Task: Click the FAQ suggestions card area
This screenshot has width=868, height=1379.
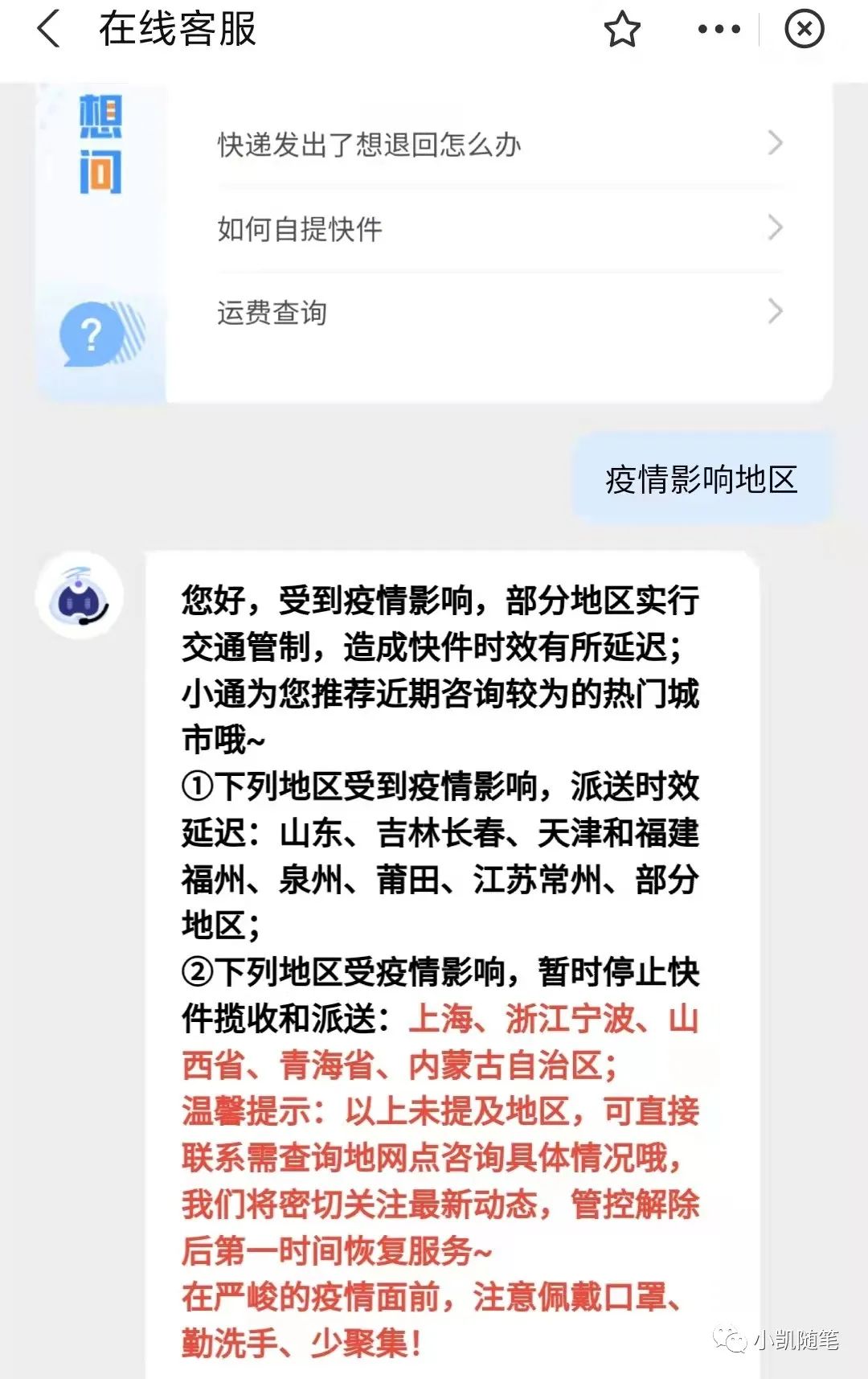Action: pos(498,241)
